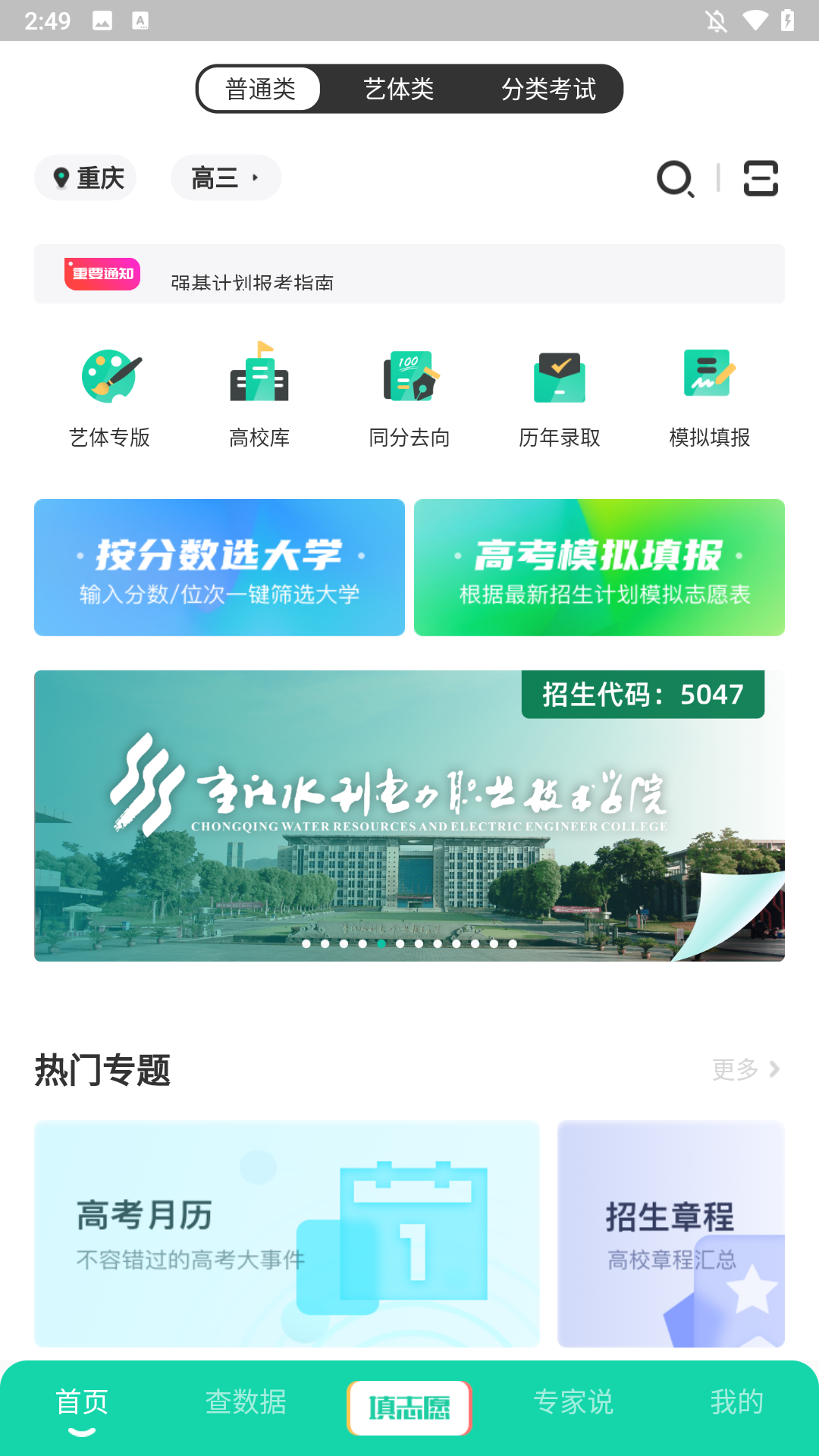Open the search magnifier icon

point(675,179)
